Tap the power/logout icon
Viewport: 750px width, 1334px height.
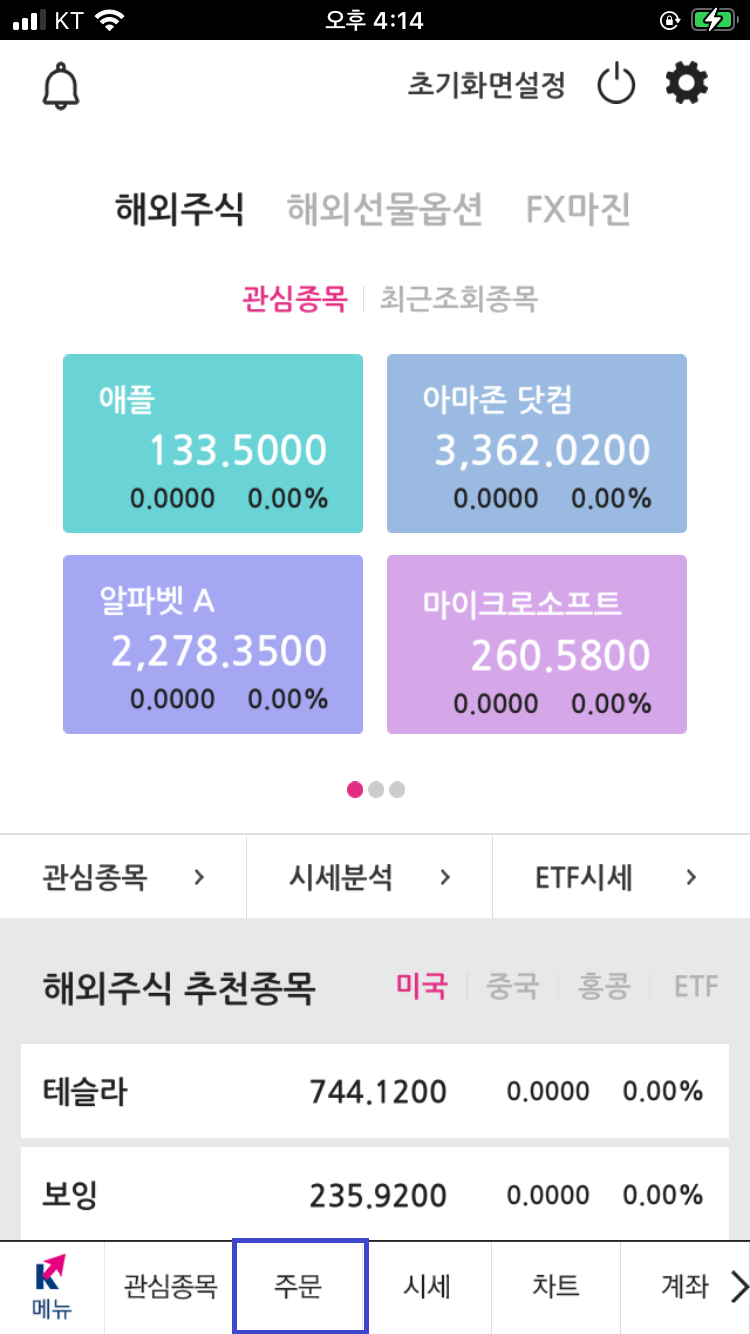617,84
